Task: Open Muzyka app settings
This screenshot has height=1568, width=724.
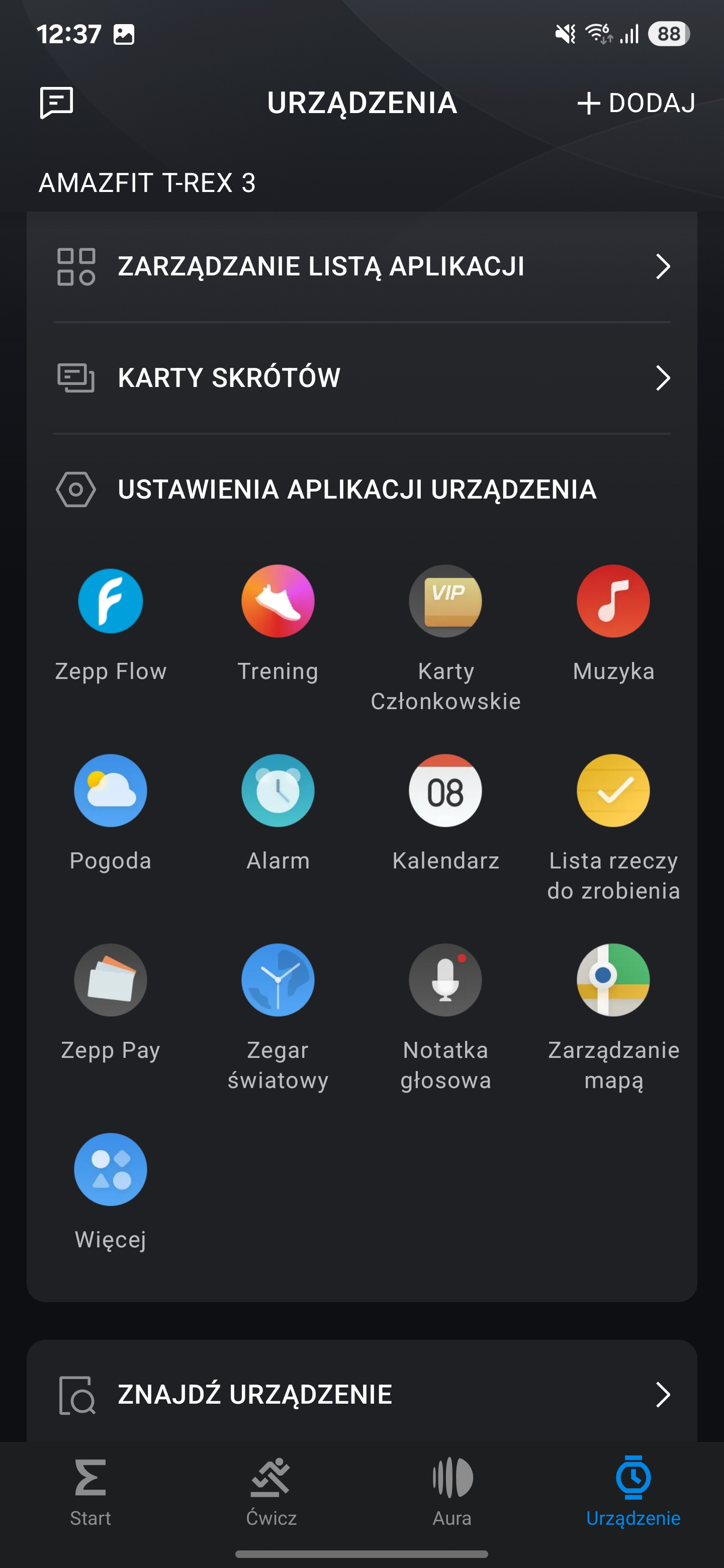Action: click(x=613, y=602)
